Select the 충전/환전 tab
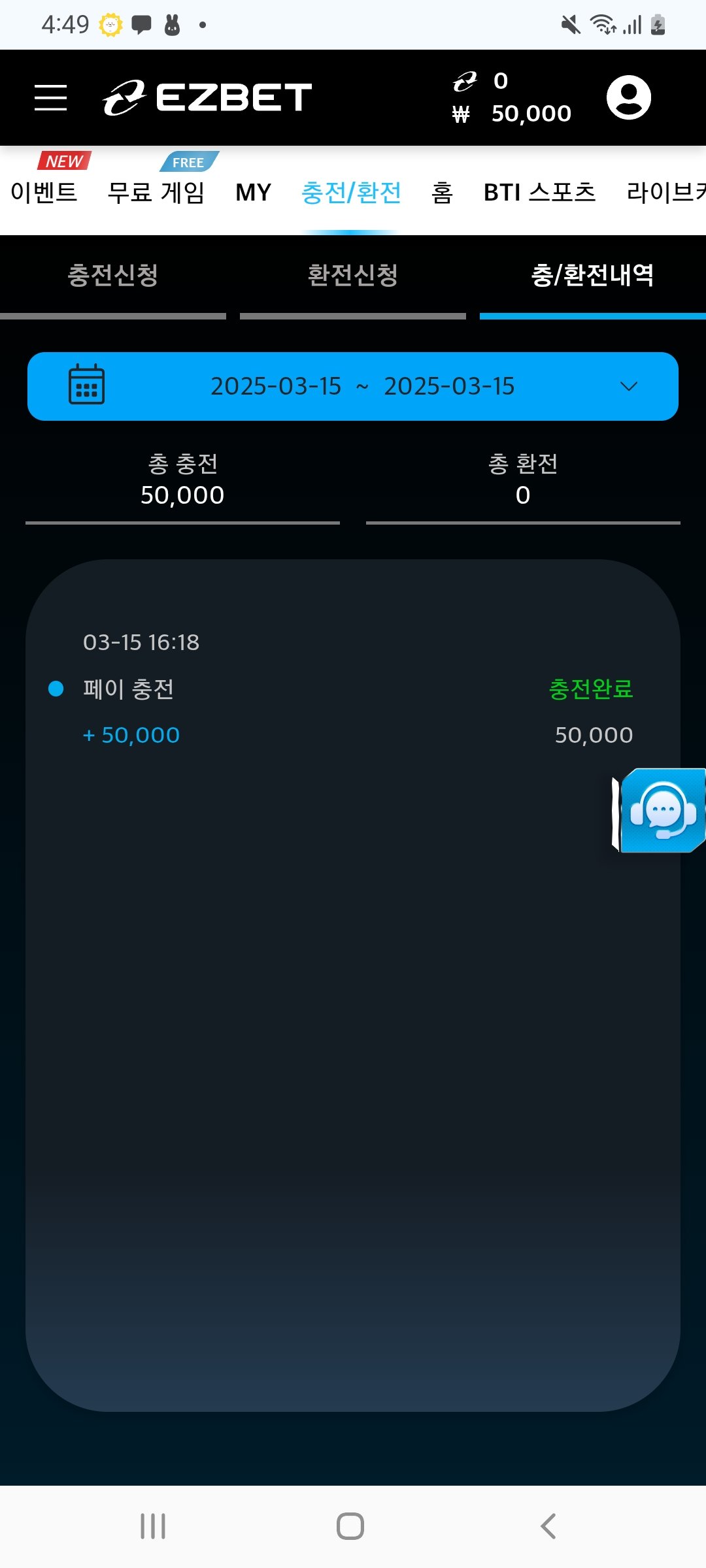The image size is (706, 1568). tap(351, 192)
